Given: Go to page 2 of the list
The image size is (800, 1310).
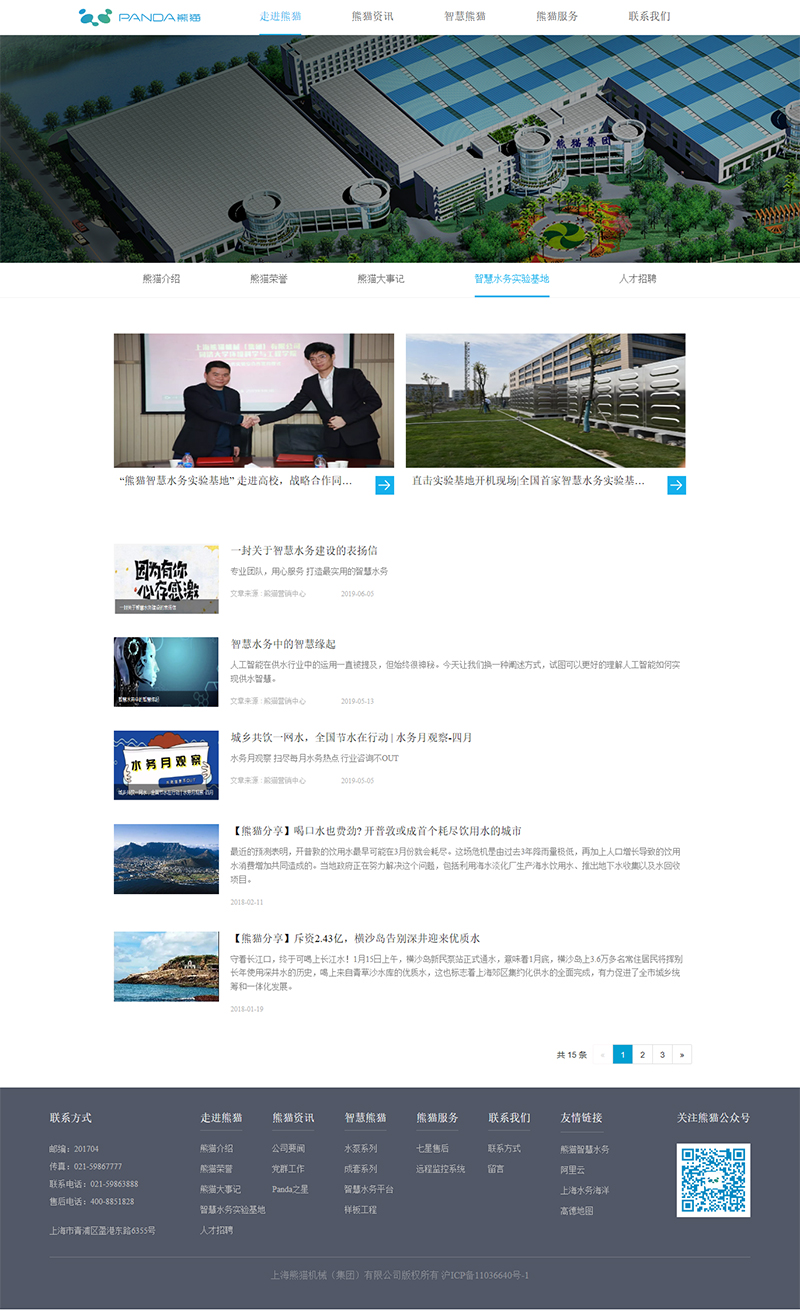Looking at the screenshot, I should pyautogui.click(x=642, y=1054).
